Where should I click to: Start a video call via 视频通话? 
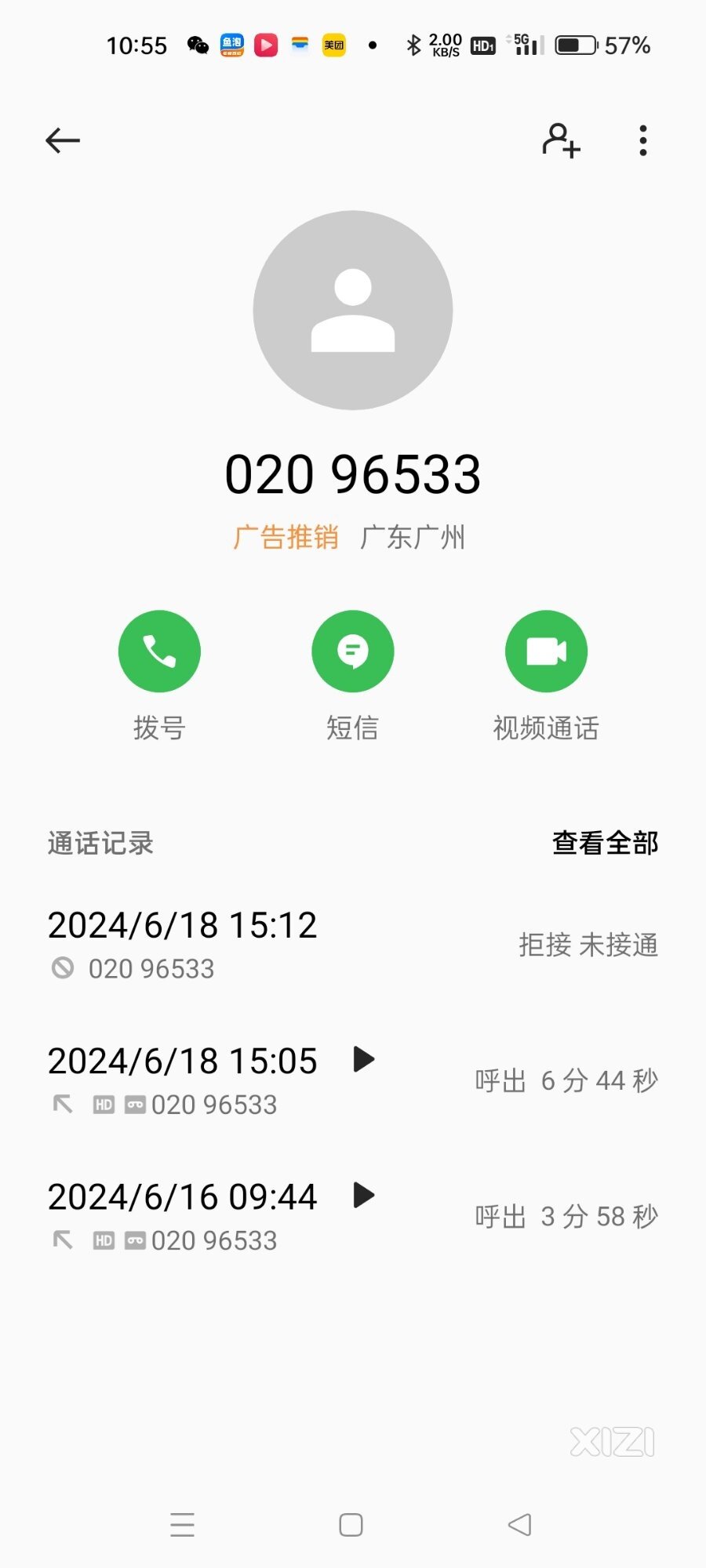[x=546, y=652]
